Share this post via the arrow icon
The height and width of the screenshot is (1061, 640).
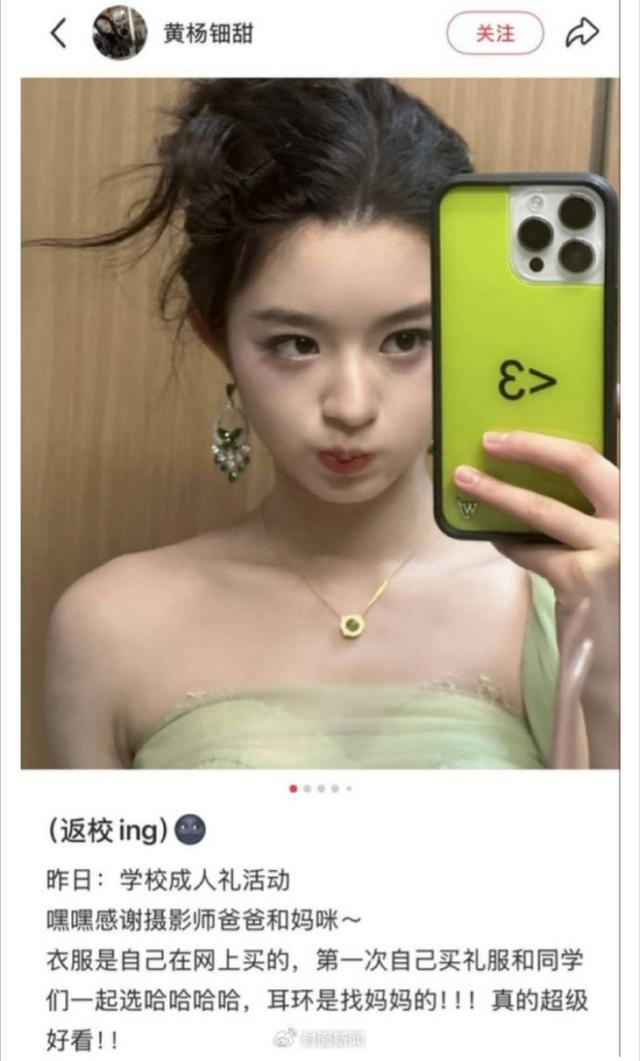(x=581, y=33)
